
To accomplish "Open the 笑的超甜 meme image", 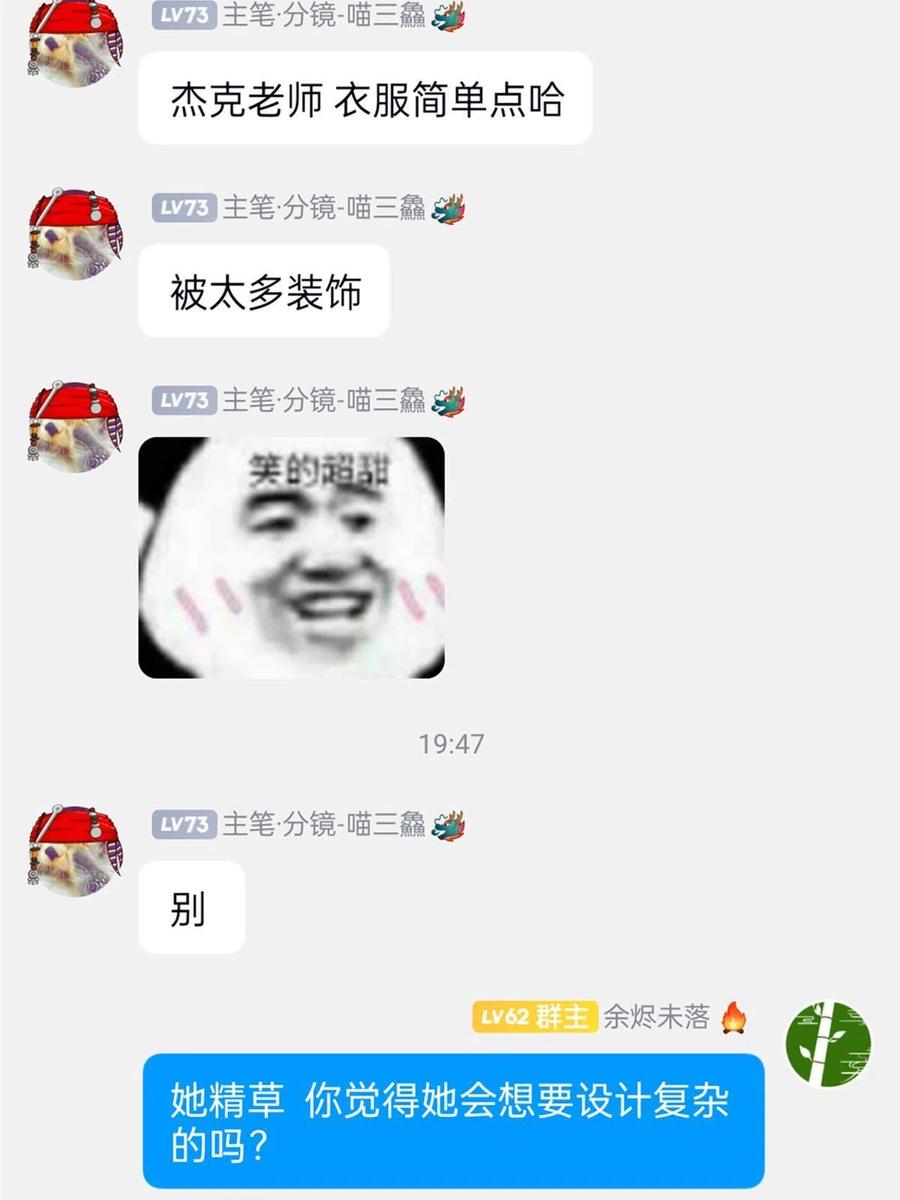I will tap(291, 558).
